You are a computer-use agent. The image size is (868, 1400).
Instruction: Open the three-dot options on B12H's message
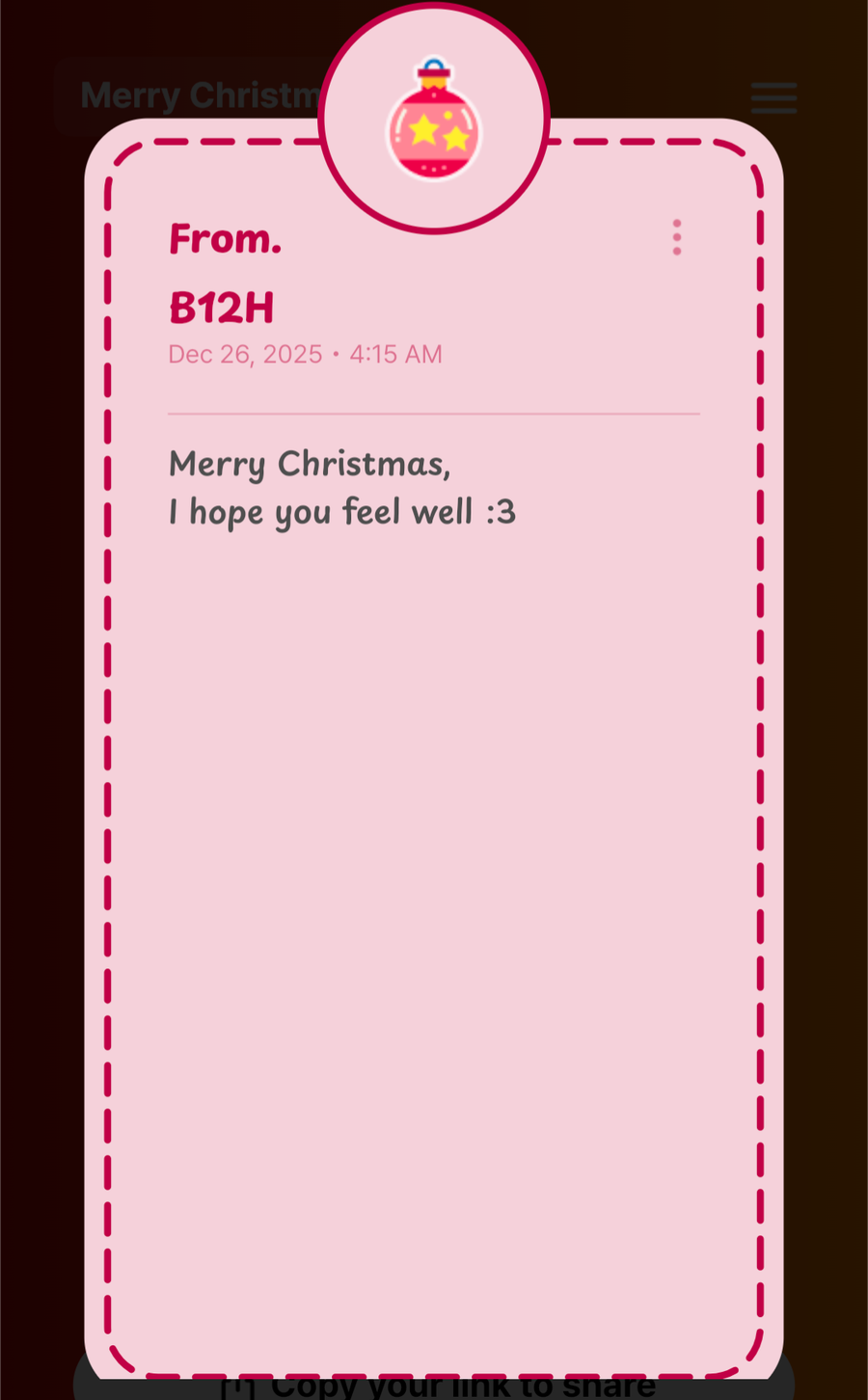point(677,237)
